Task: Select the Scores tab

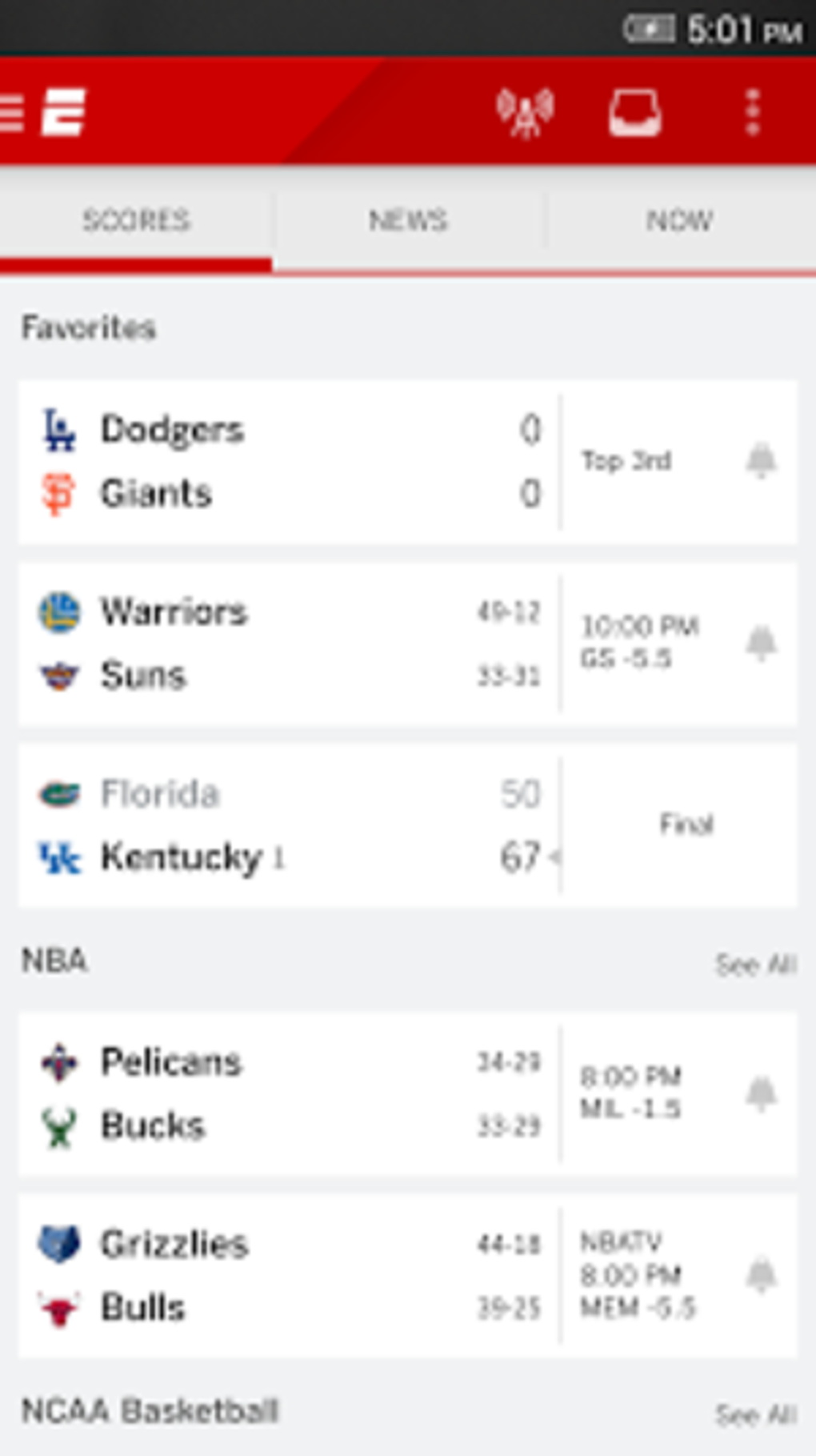Action: coord(136,220)
